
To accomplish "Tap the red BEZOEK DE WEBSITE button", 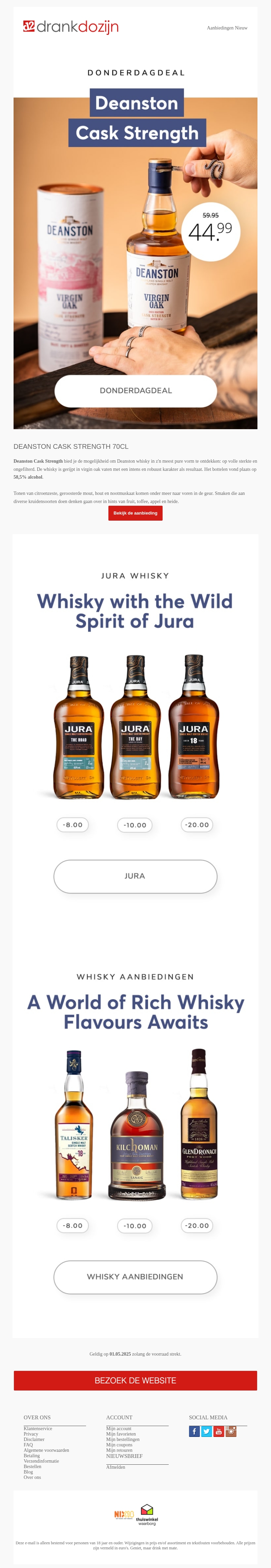I will point(135,1381).
